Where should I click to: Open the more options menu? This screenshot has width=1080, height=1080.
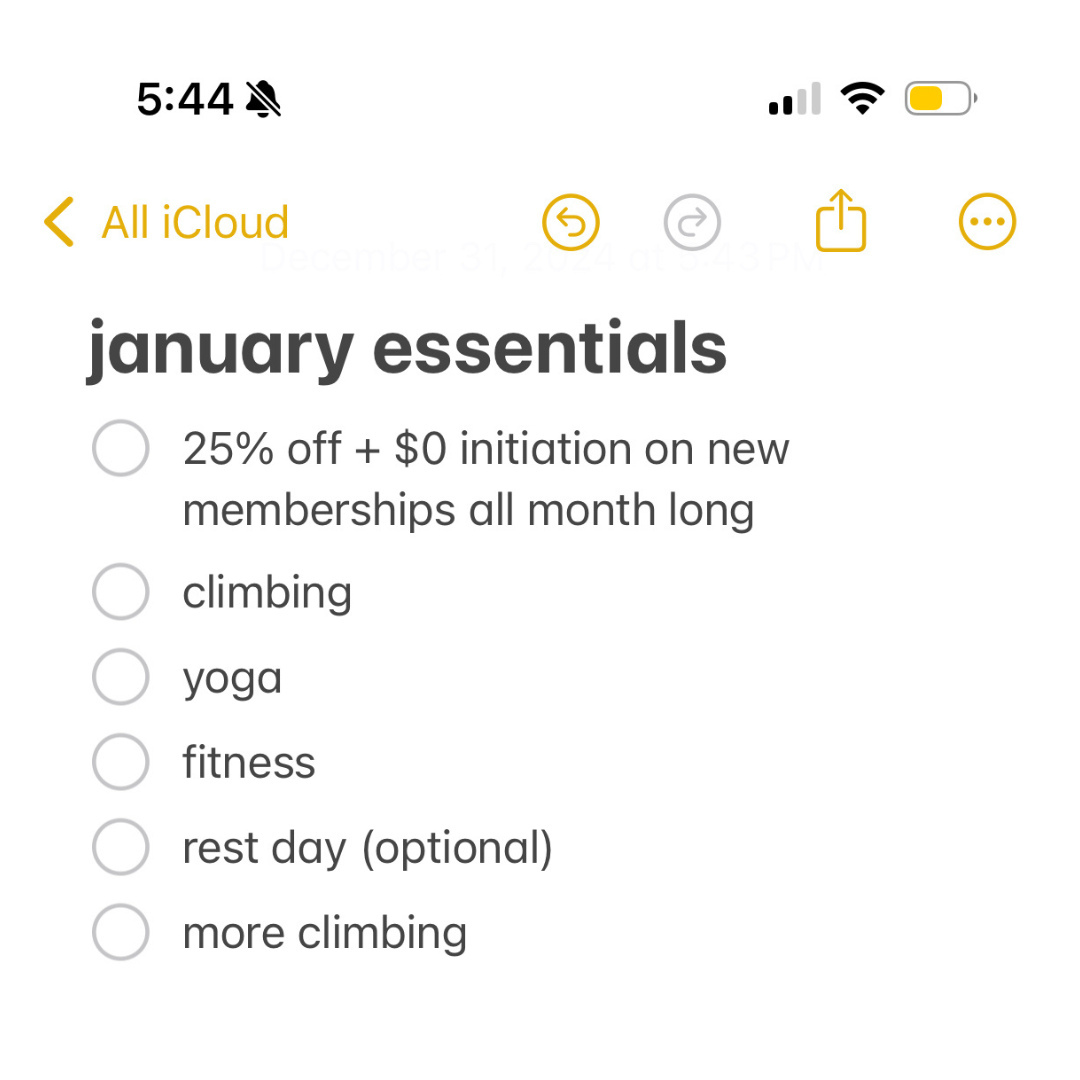[987, 222]
